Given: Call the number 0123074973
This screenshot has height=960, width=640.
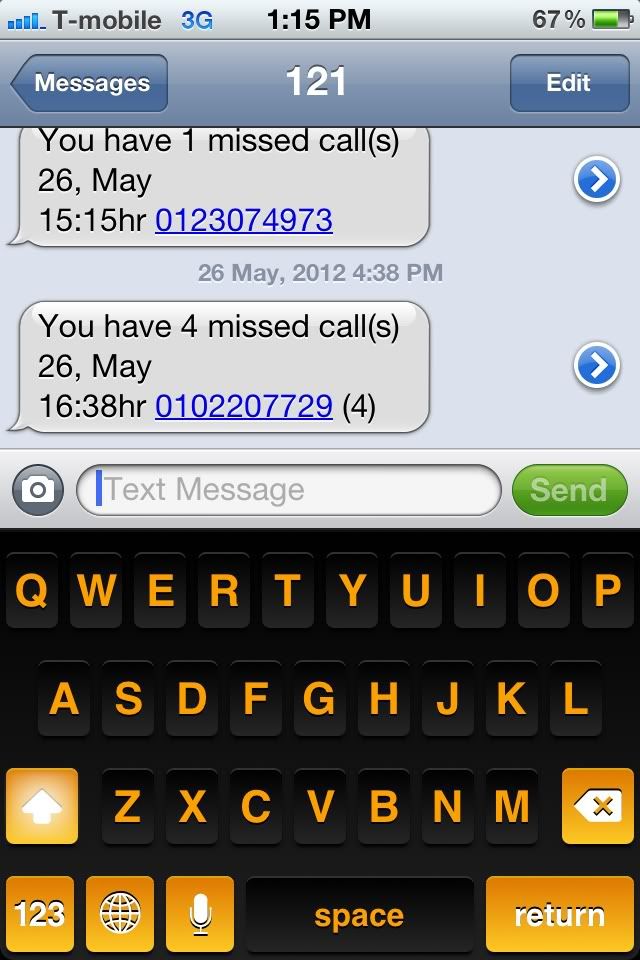Looking at the screenshot, I should [244, 220].
